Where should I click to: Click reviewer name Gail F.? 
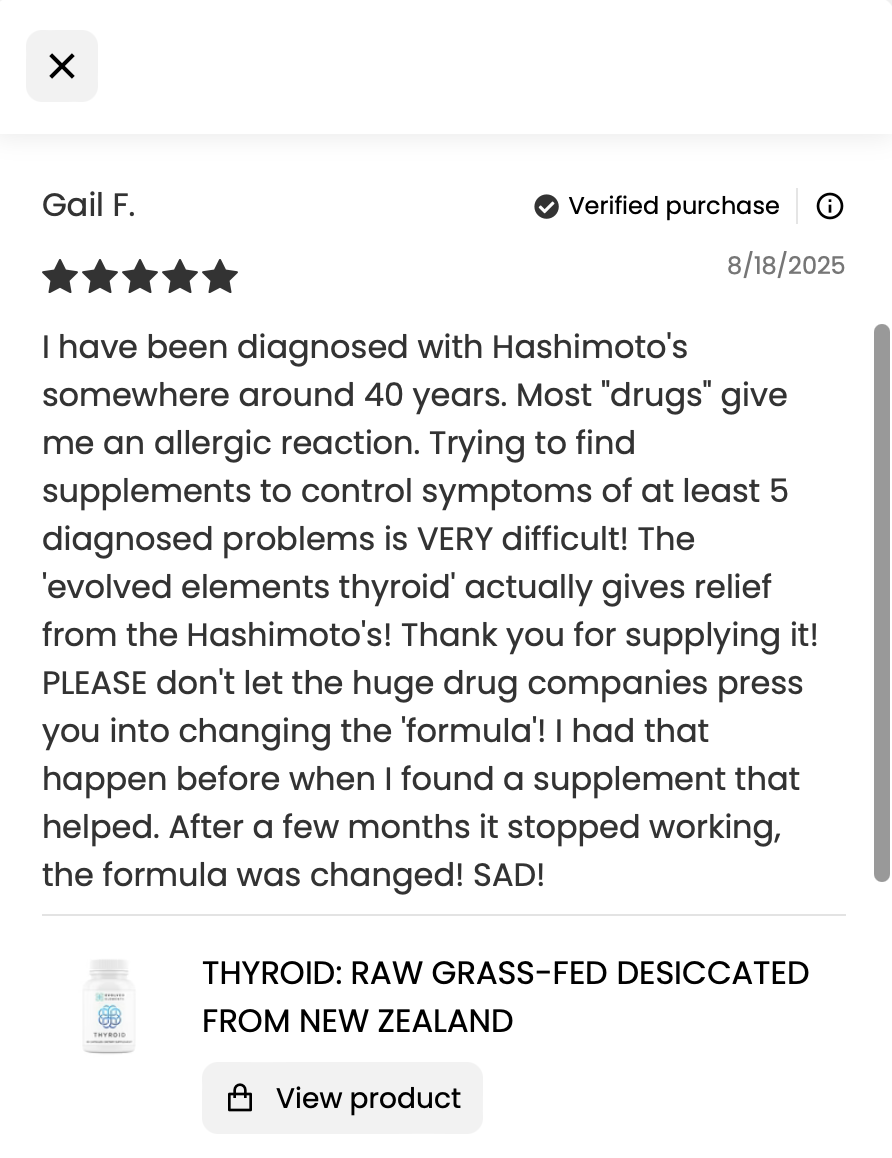[88, 204]
